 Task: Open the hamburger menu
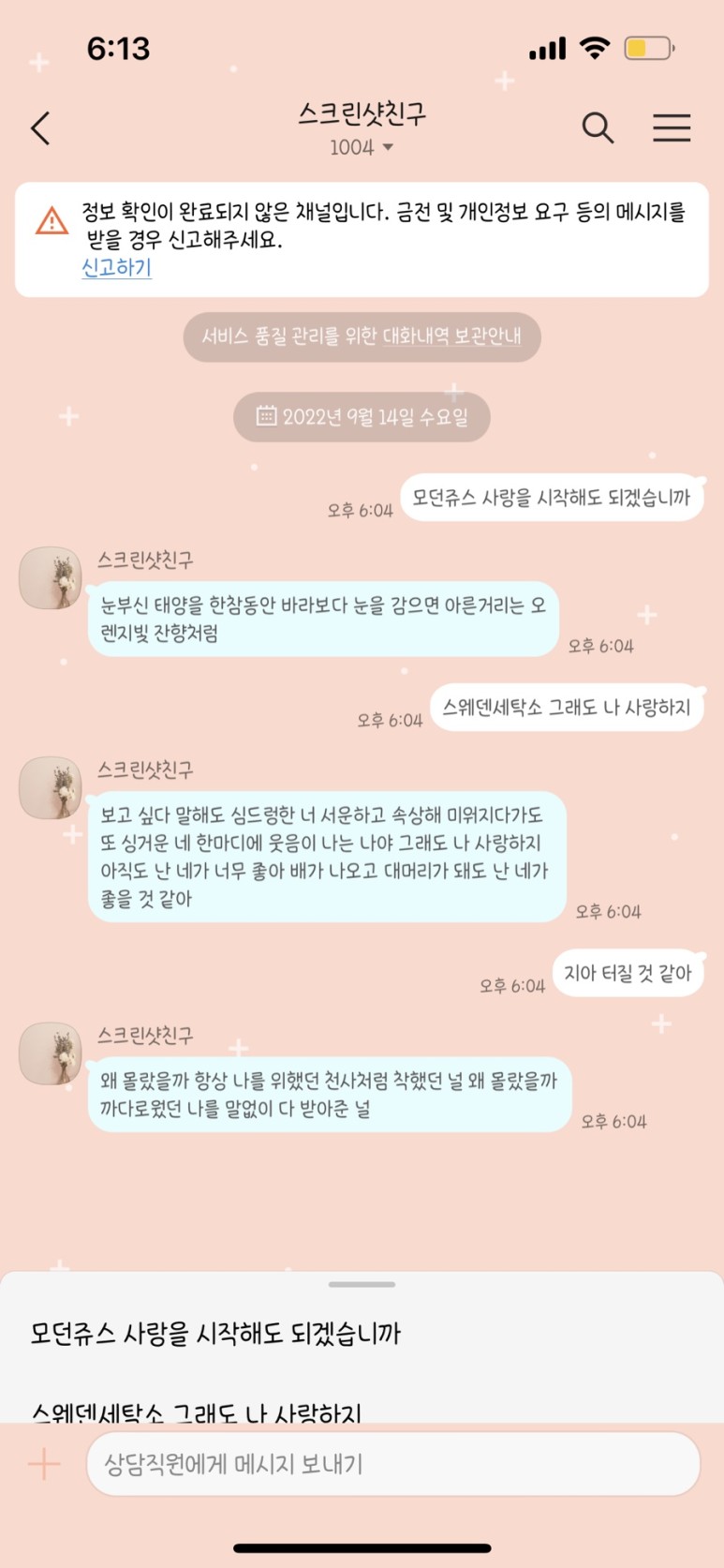(x=672, y=127)
